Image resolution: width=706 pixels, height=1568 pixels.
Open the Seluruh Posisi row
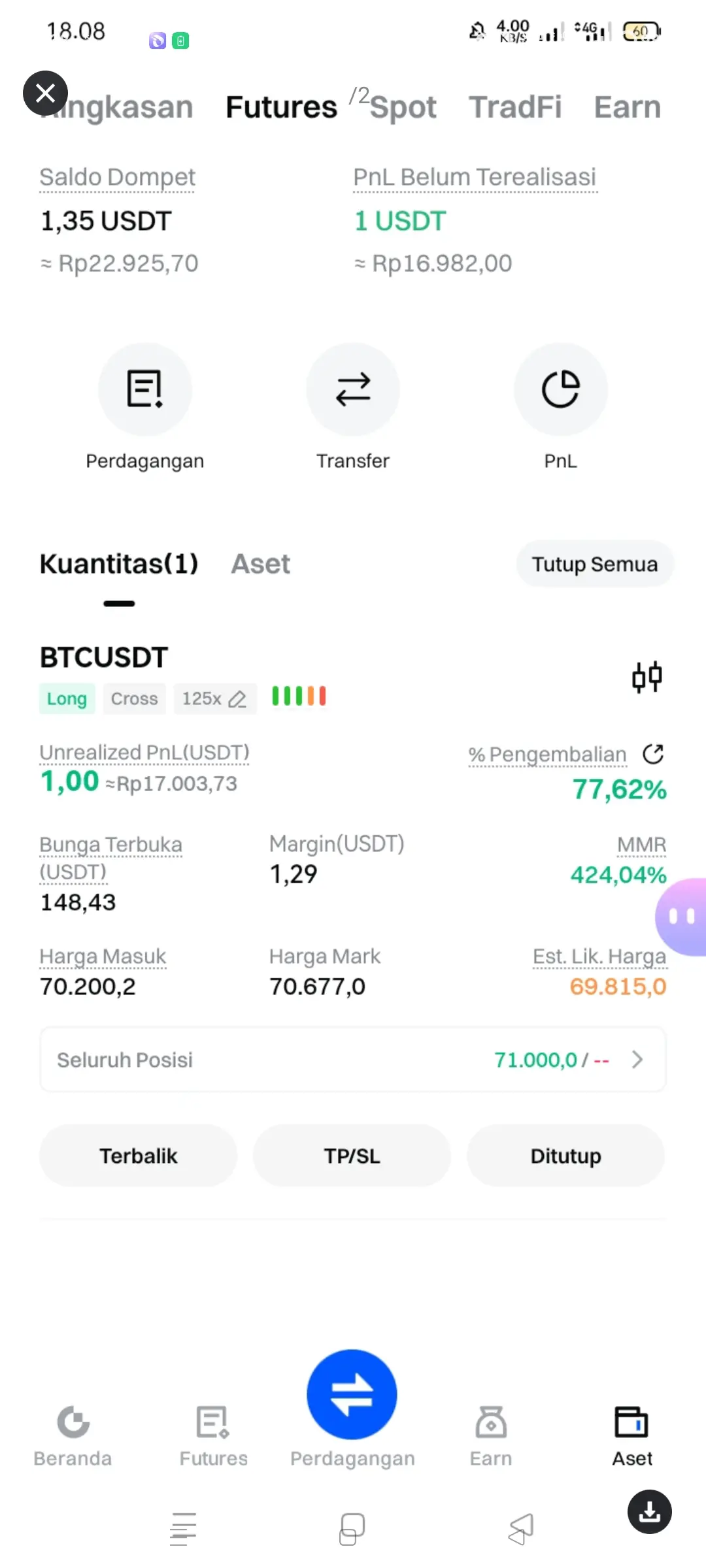[353, 1059]
